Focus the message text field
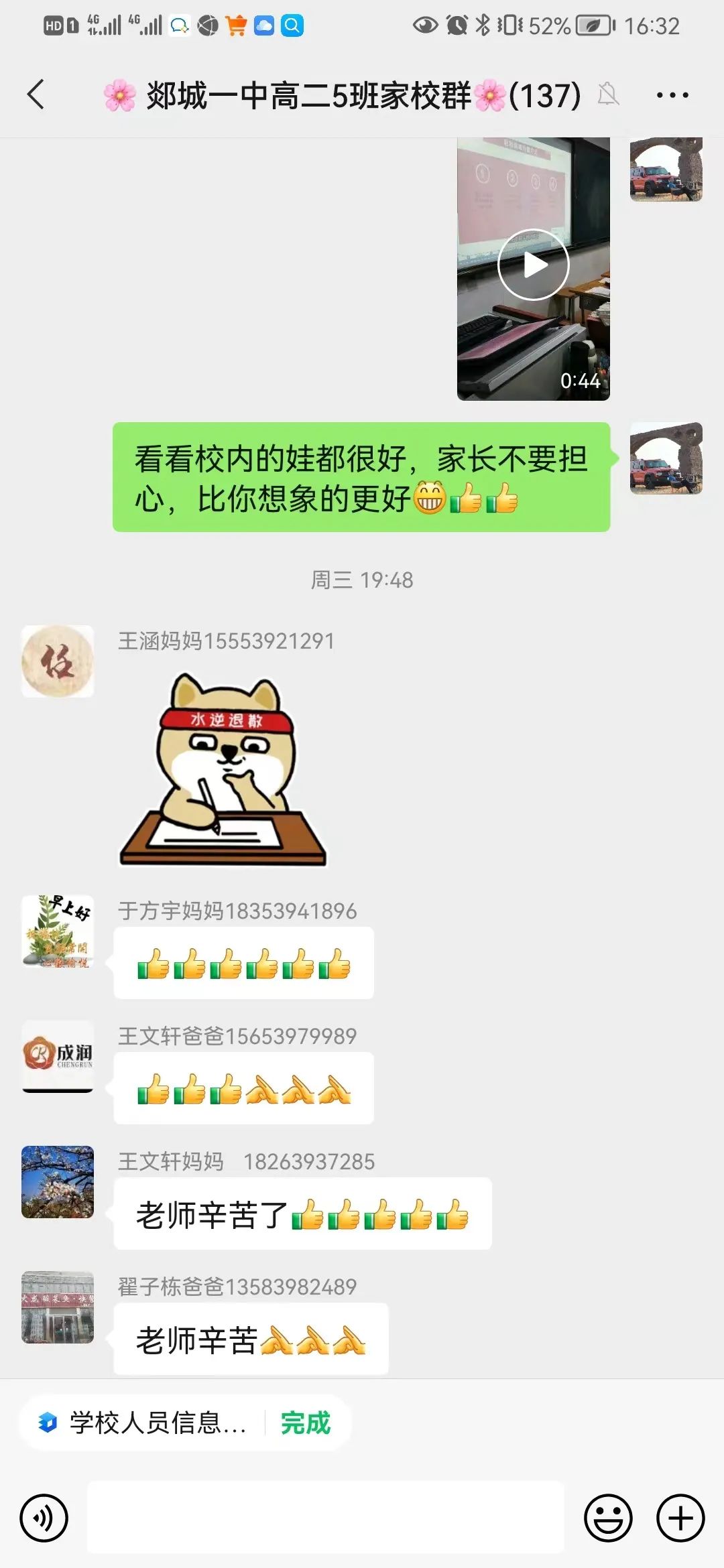The height and width of the screenshot is (1568, 724). [x=326, y=1518]
